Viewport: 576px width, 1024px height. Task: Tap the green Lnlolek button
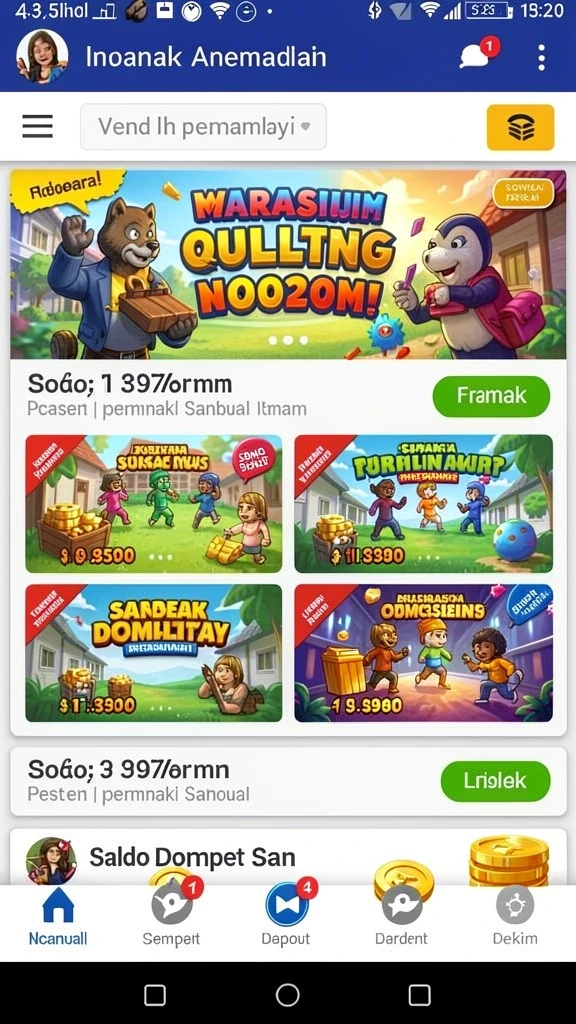pyautogui.click(x=495, y=781)
